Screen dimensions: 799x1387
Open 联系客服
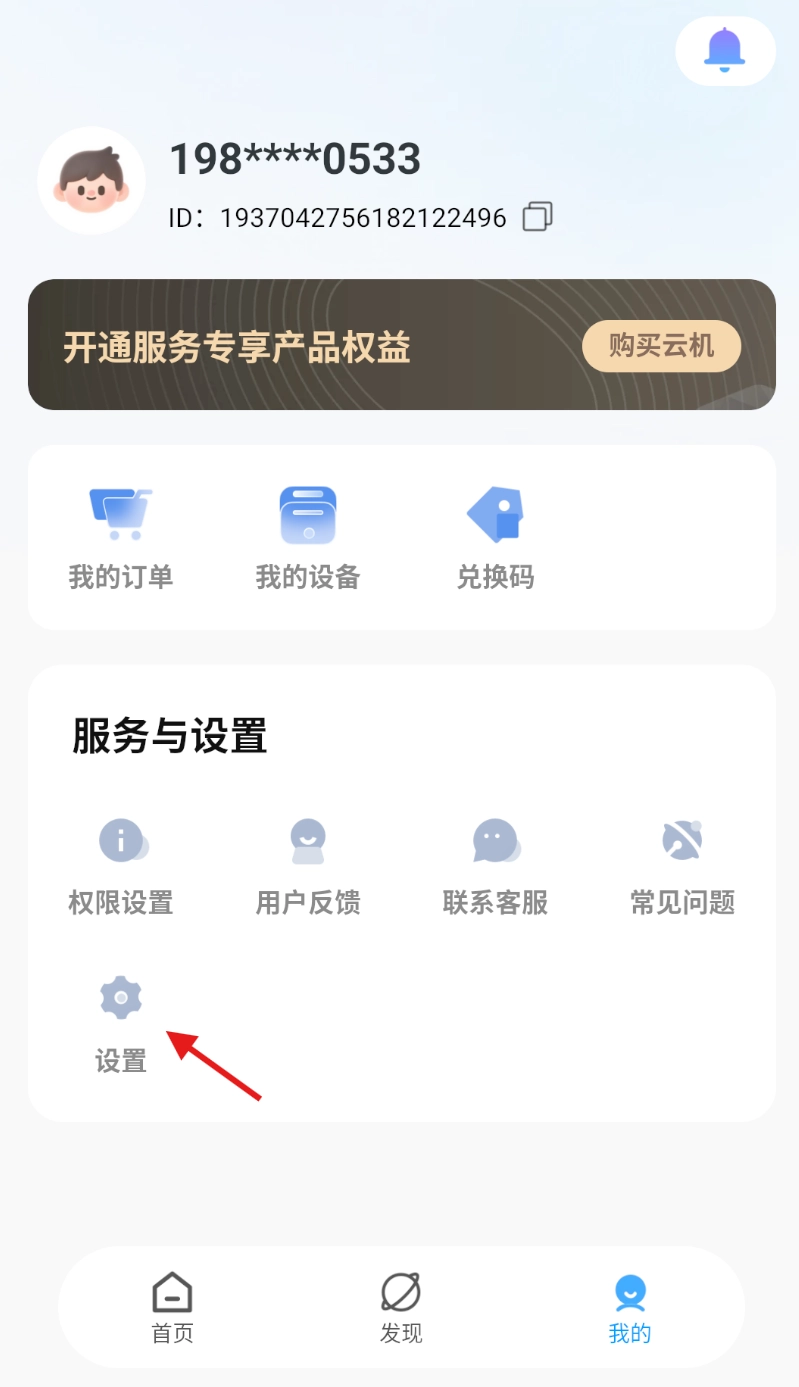click(x=495, y=864)
